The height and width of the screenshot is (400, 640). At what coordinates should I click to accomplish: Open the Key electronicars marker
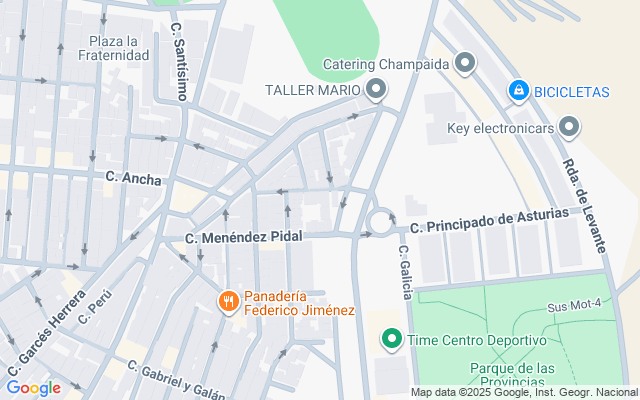pyautogui.click(x=569, y=128)
